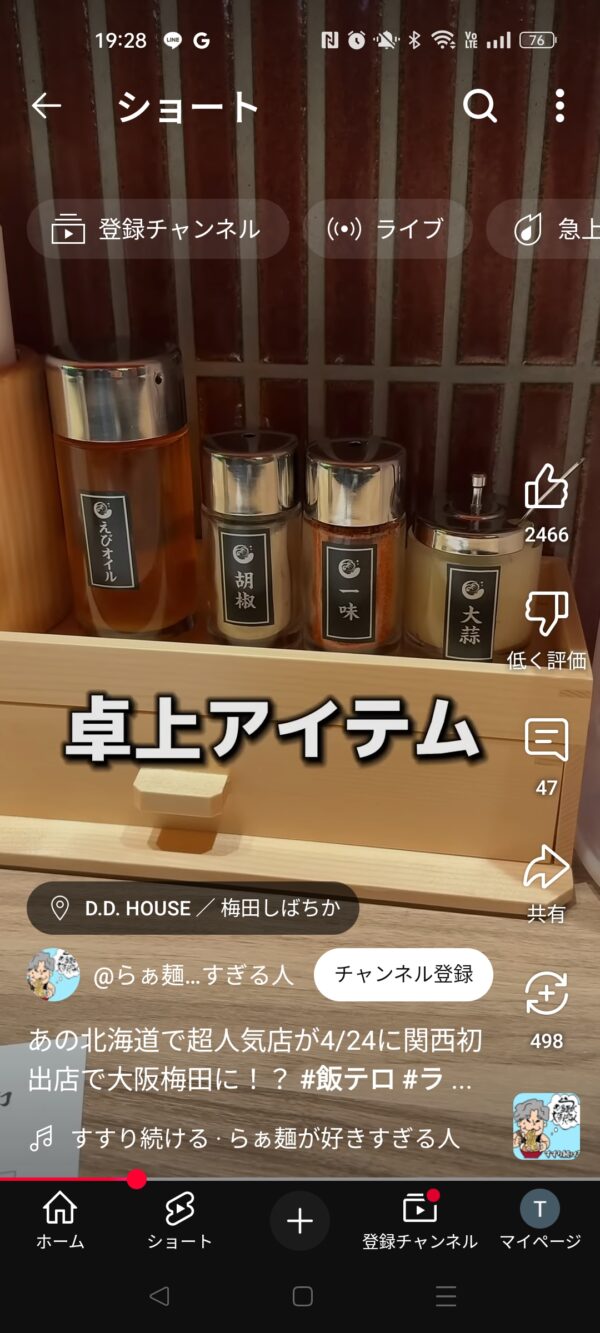This screenshot has height=1333, width=600.
Task: Tap the sound thumbnail at bottom right
Action: click(546, 1127)
